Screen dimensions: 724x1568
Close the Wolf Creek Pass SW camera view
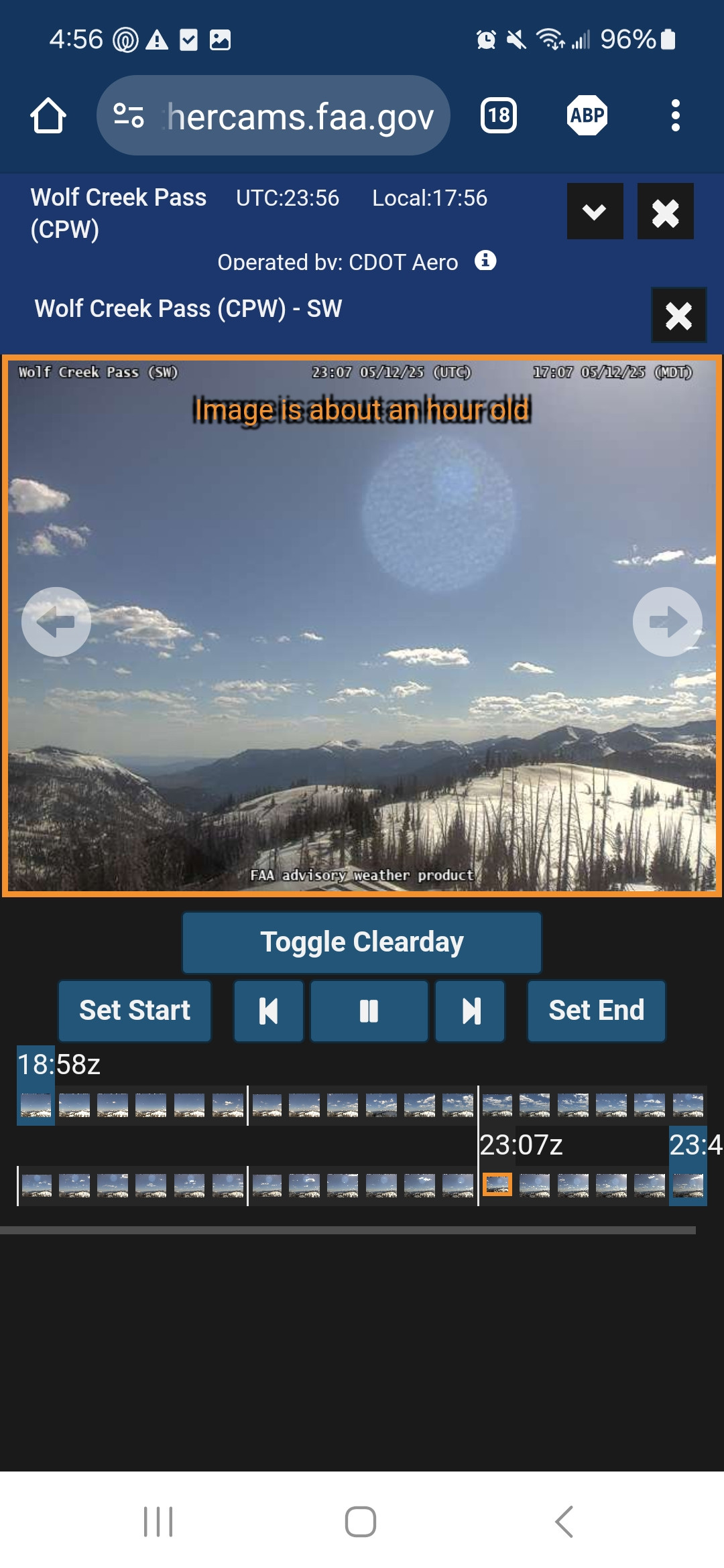tap(678, 316)
